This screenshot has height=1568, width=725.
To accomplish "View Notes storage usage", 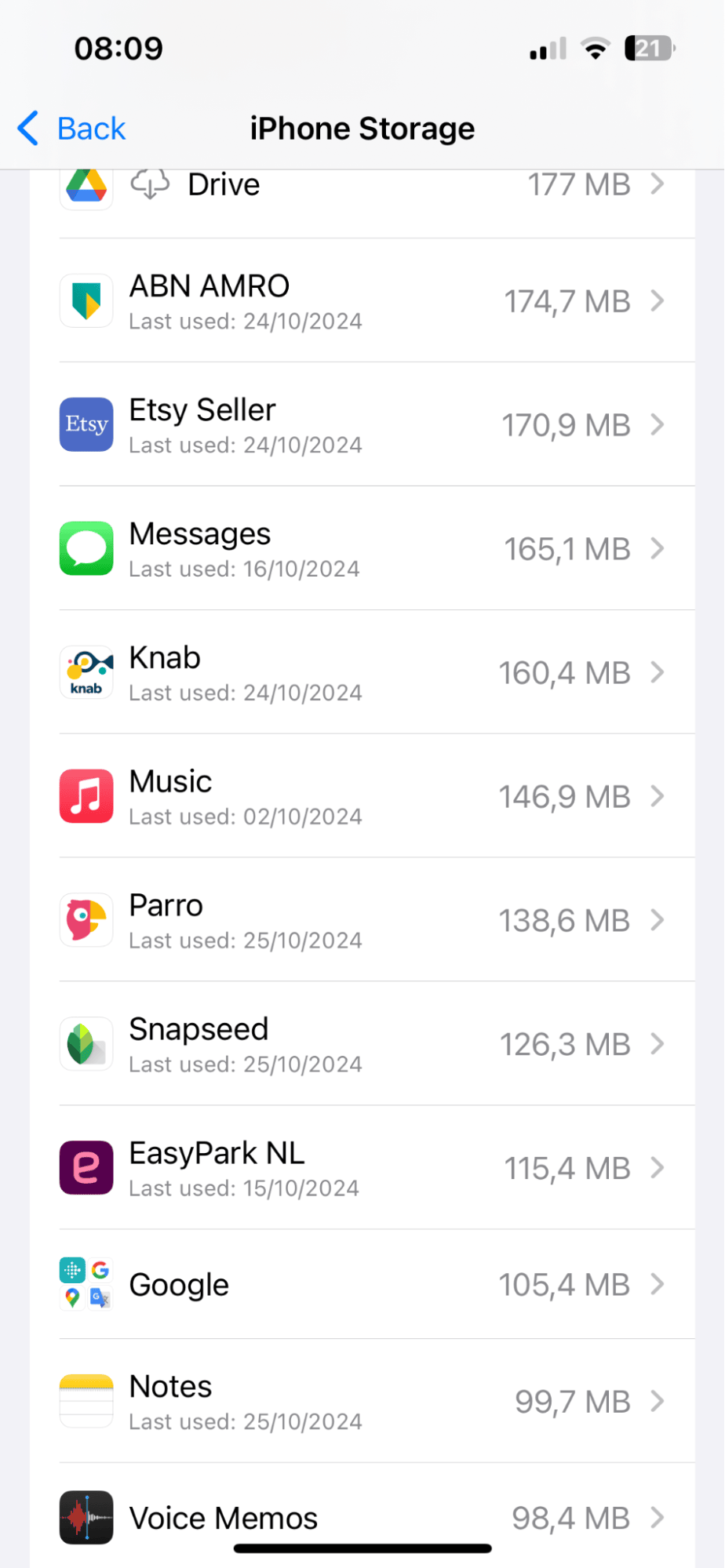I will (361, 1402).
